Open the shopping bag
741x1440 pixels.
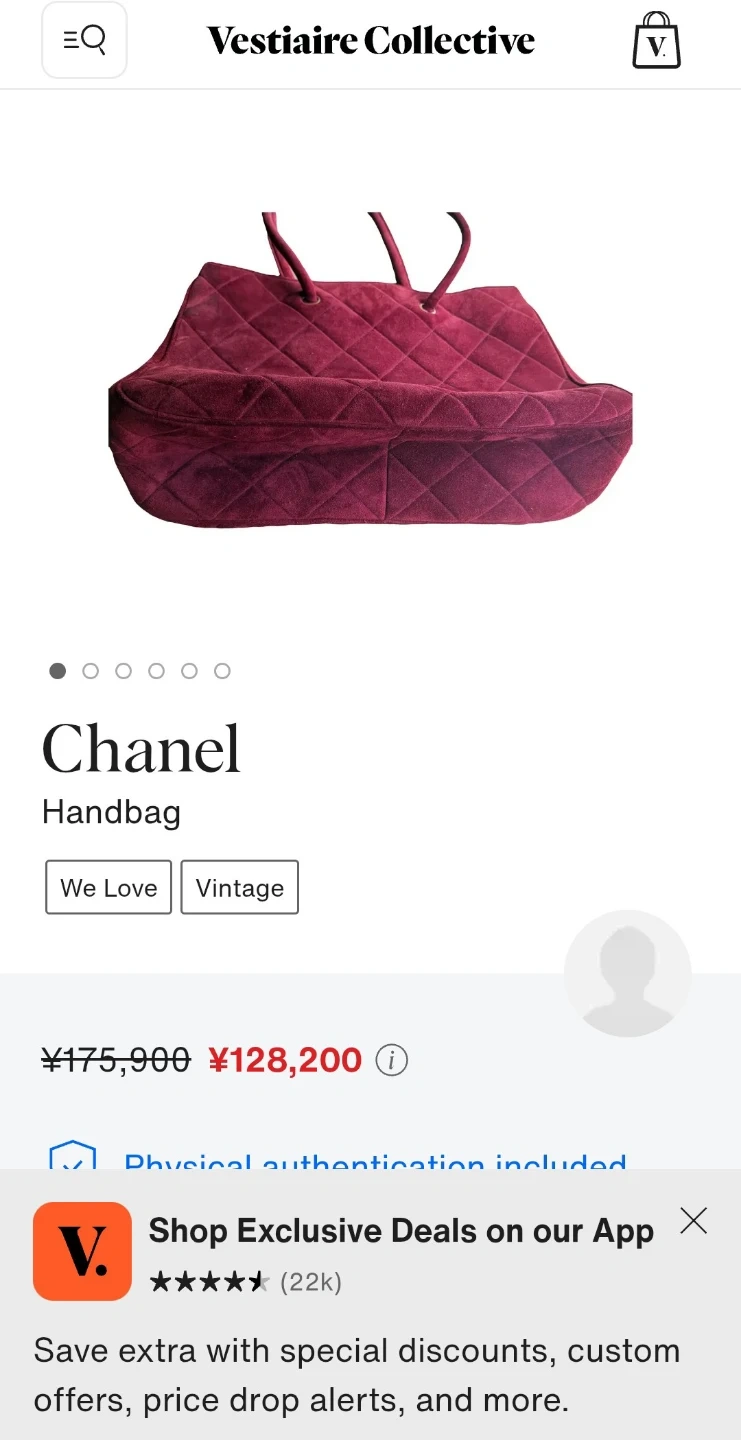click(x=656, y=41)
